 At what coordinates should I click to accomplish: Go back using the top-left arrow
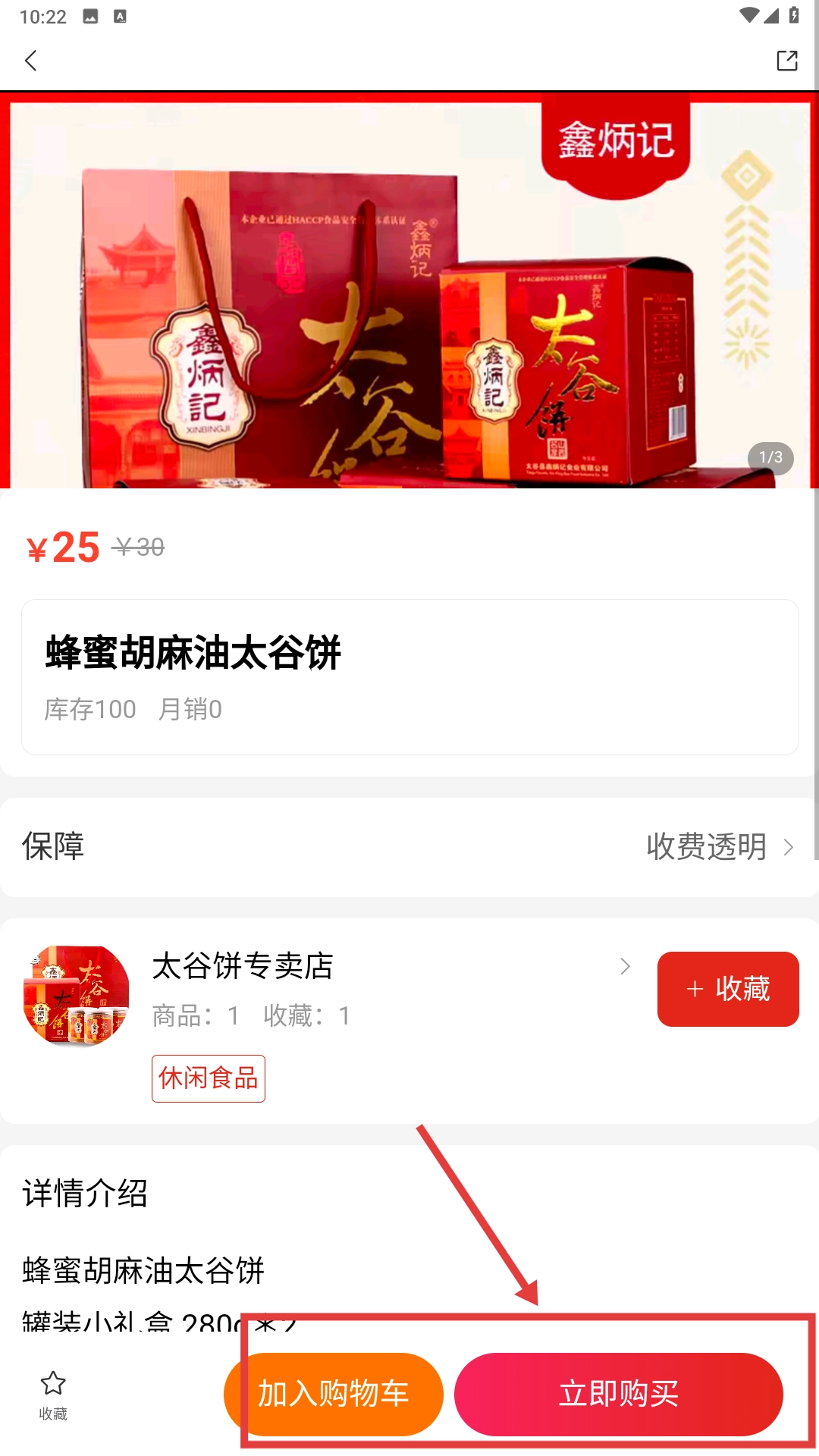point(31,61)
